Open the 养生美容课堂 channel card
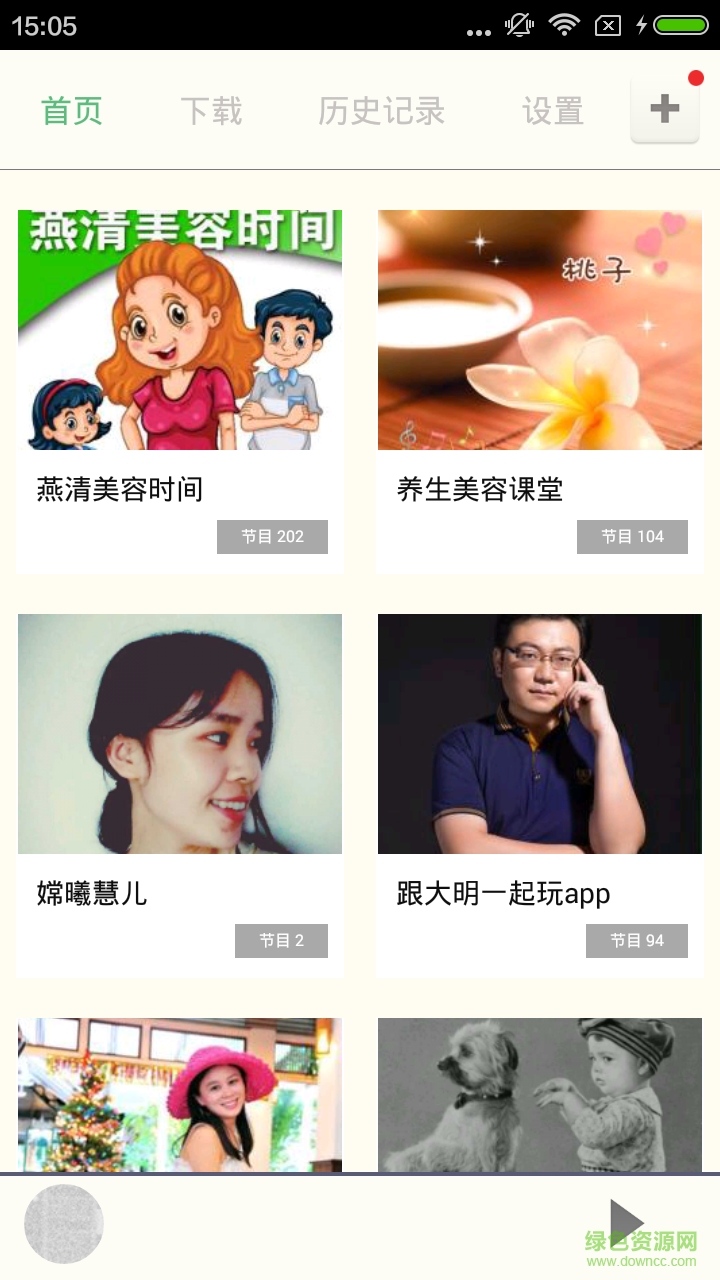 [540, 390]
